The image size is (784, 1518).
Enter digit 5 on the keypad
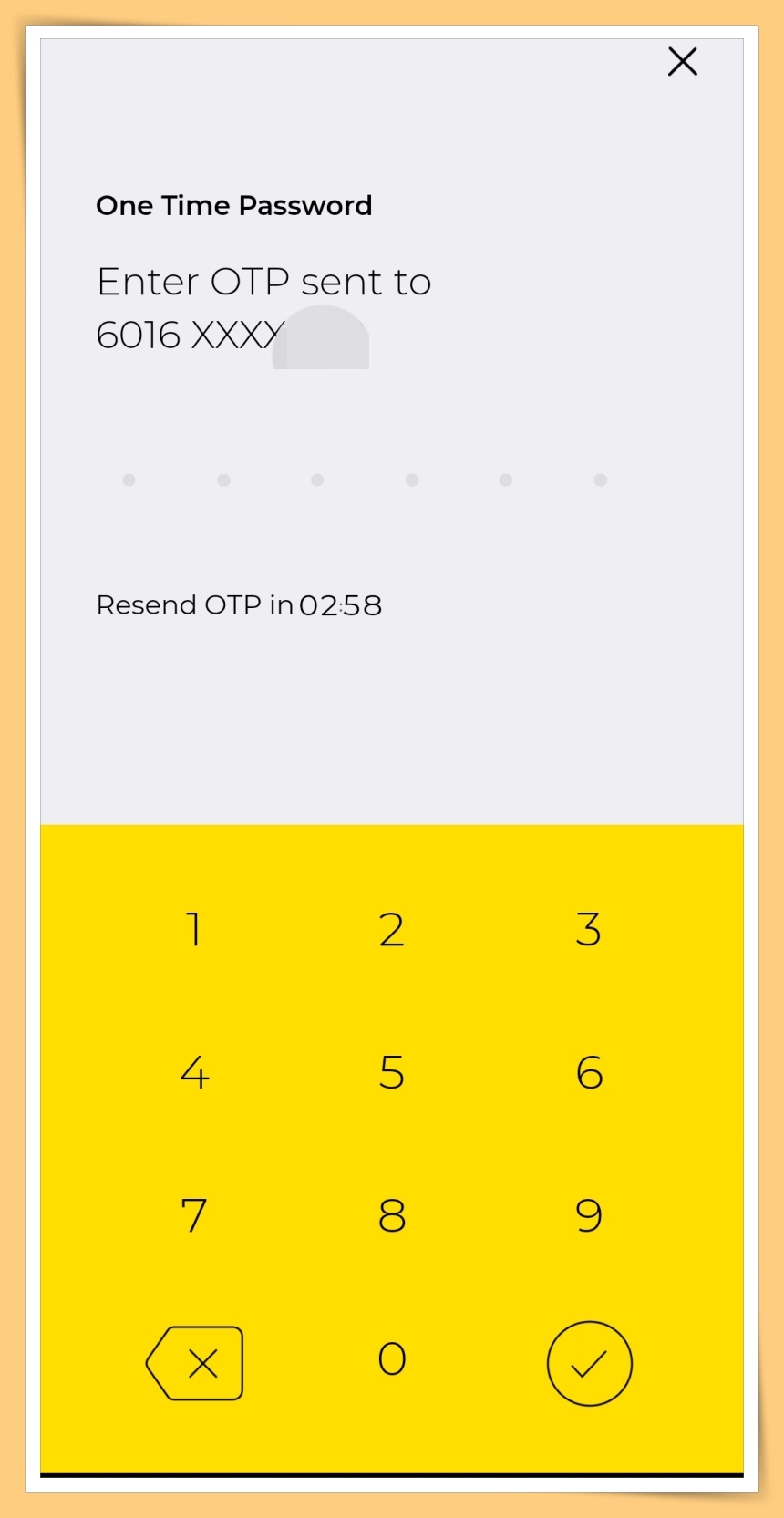[392, 1072]
